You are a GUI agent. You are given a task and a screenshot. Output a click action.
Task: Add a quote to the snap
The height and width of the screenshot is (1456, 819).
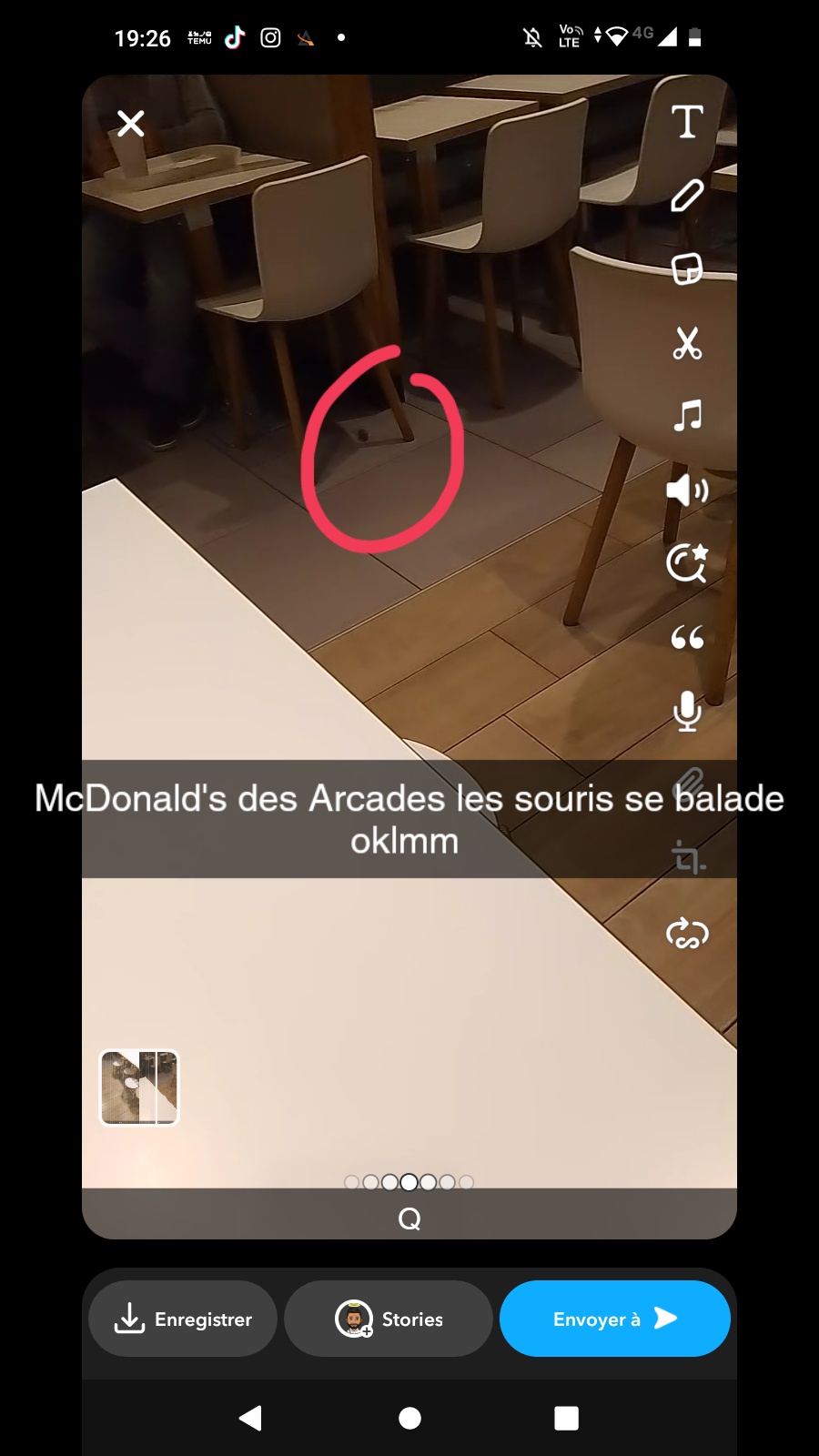point(687,638)
